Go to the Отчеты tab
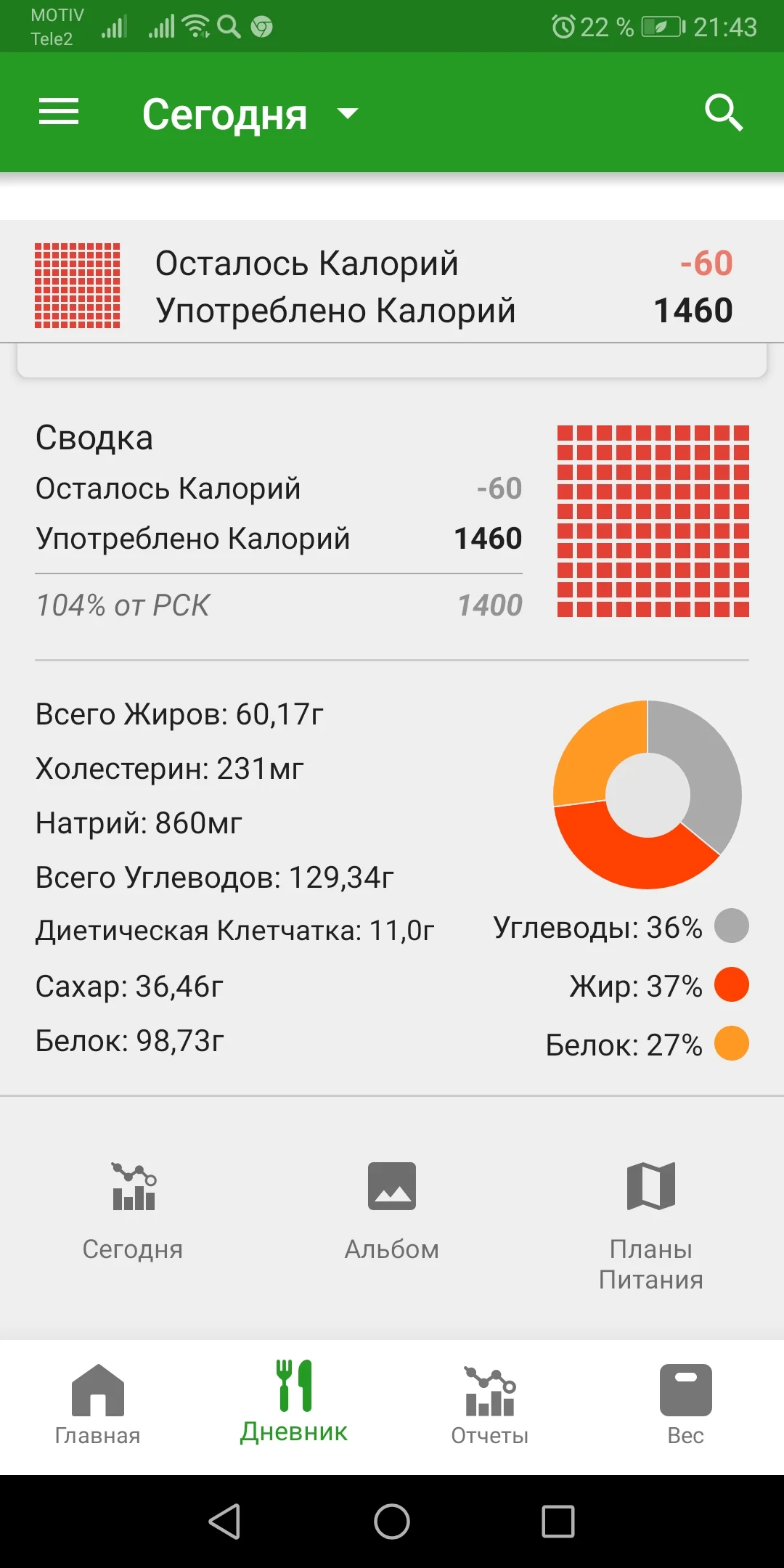The image size is (784, 1568). tap(490, 1404)
